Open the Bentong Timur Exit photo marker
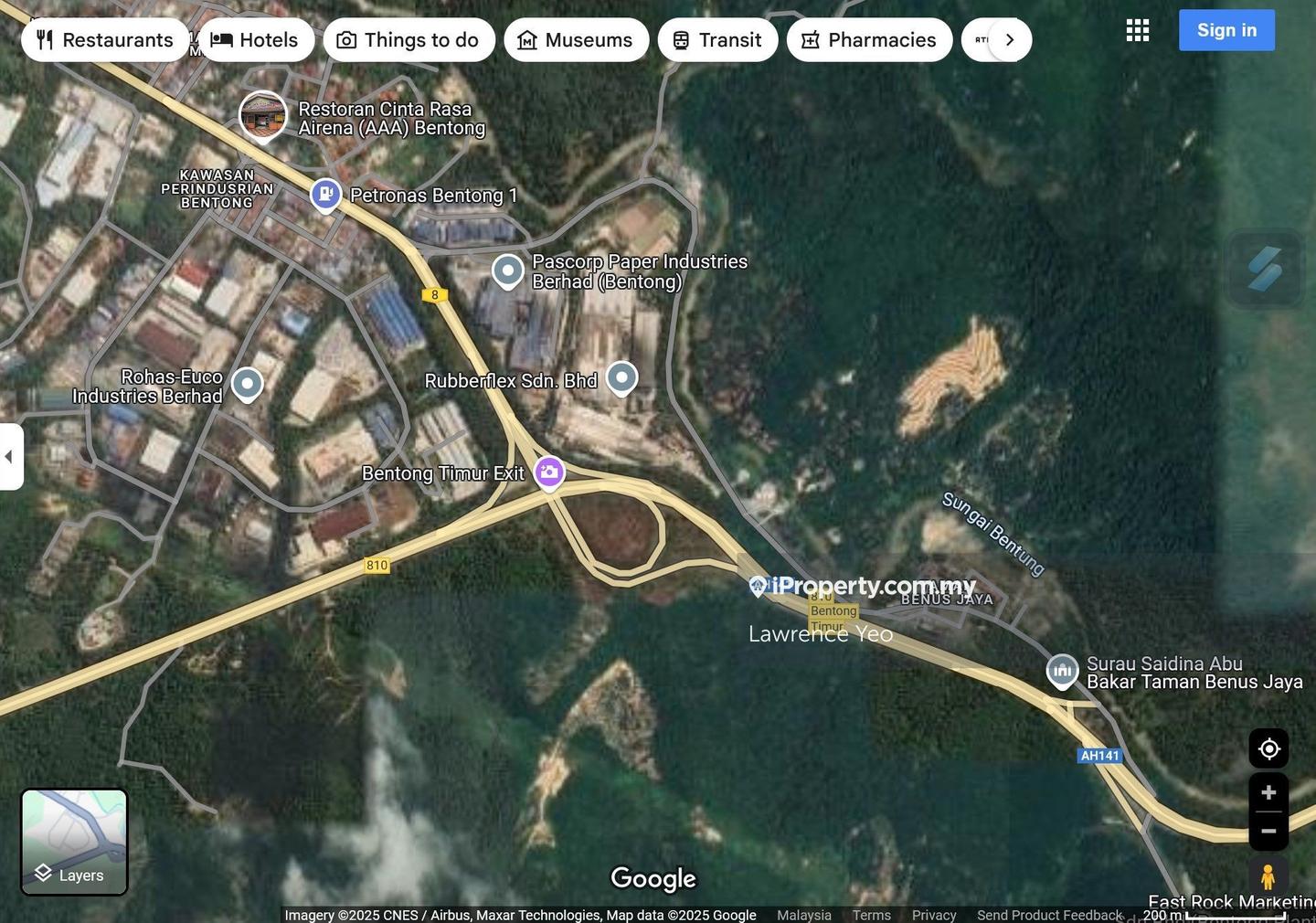This screenshot has width=1316, height=923. [549, 472]
